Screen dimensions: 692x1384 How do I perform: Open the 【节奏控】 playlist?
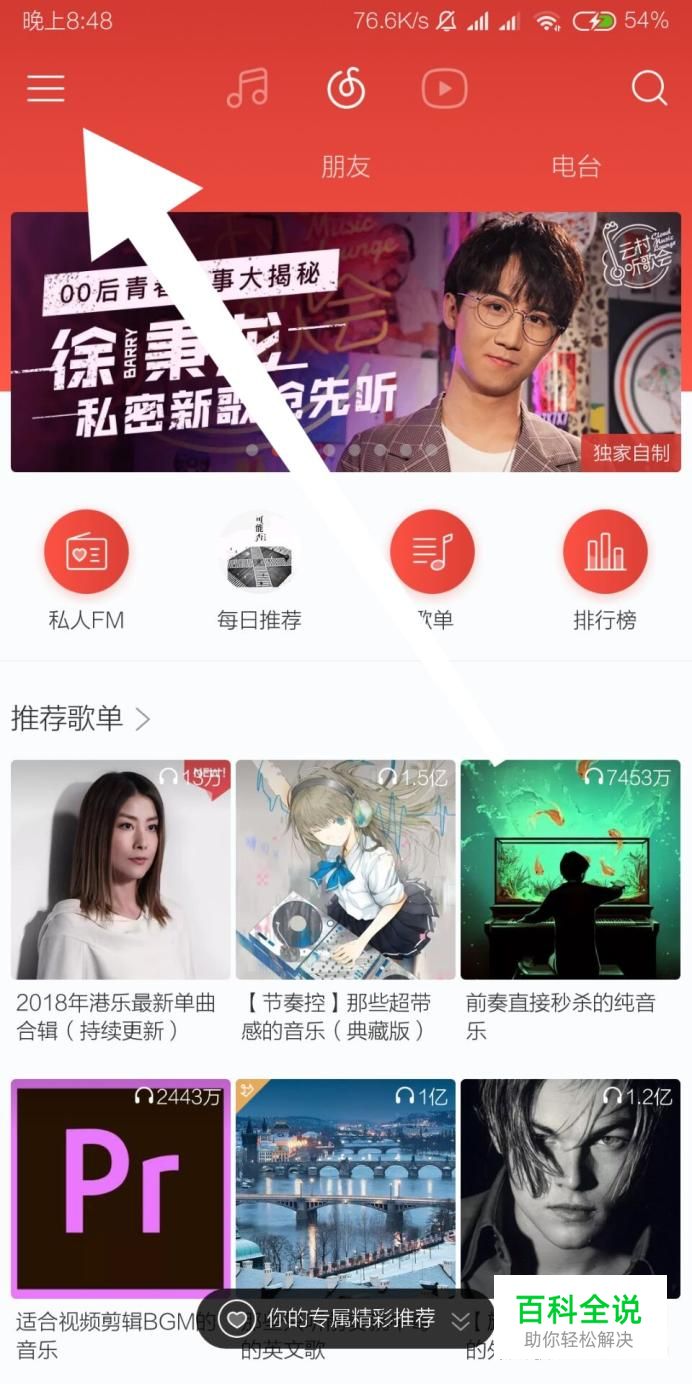(346, 869)
